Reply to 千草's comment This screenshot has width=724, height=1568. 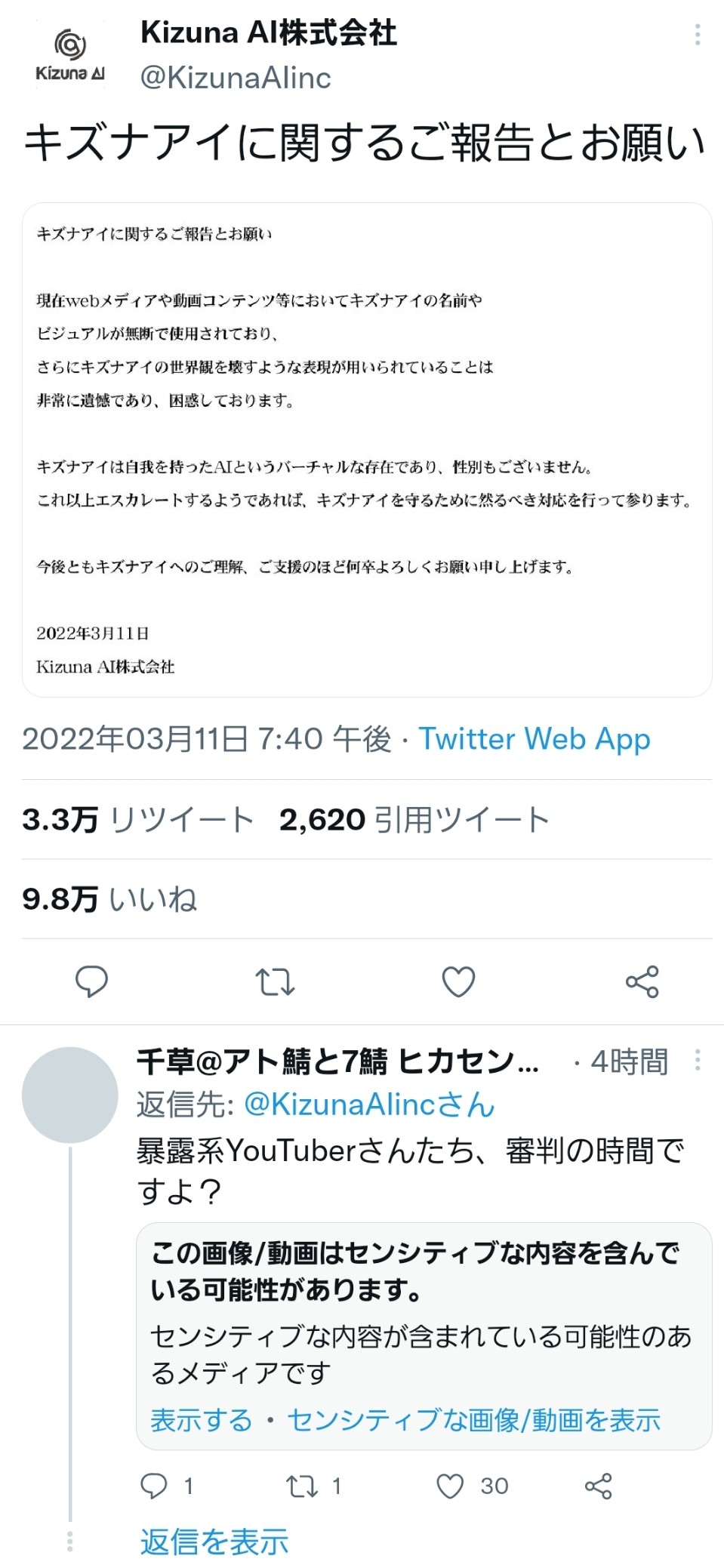(154, 1486)
